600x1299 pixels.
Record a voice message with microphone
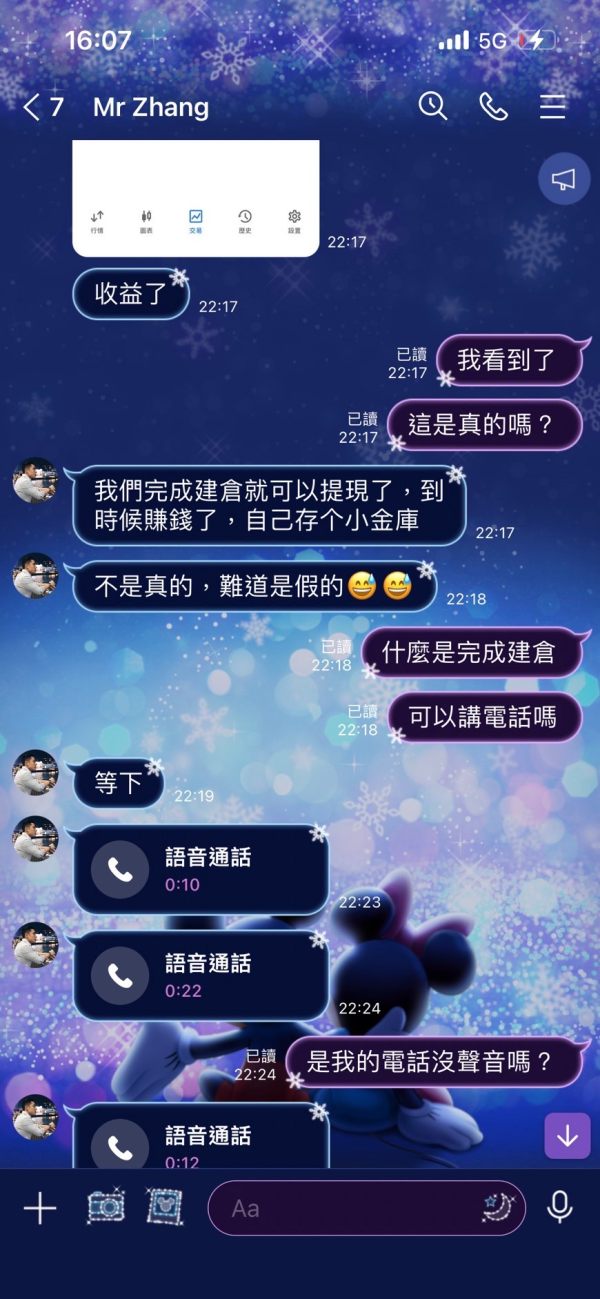pyautogui.click(x=560, y=1207)
